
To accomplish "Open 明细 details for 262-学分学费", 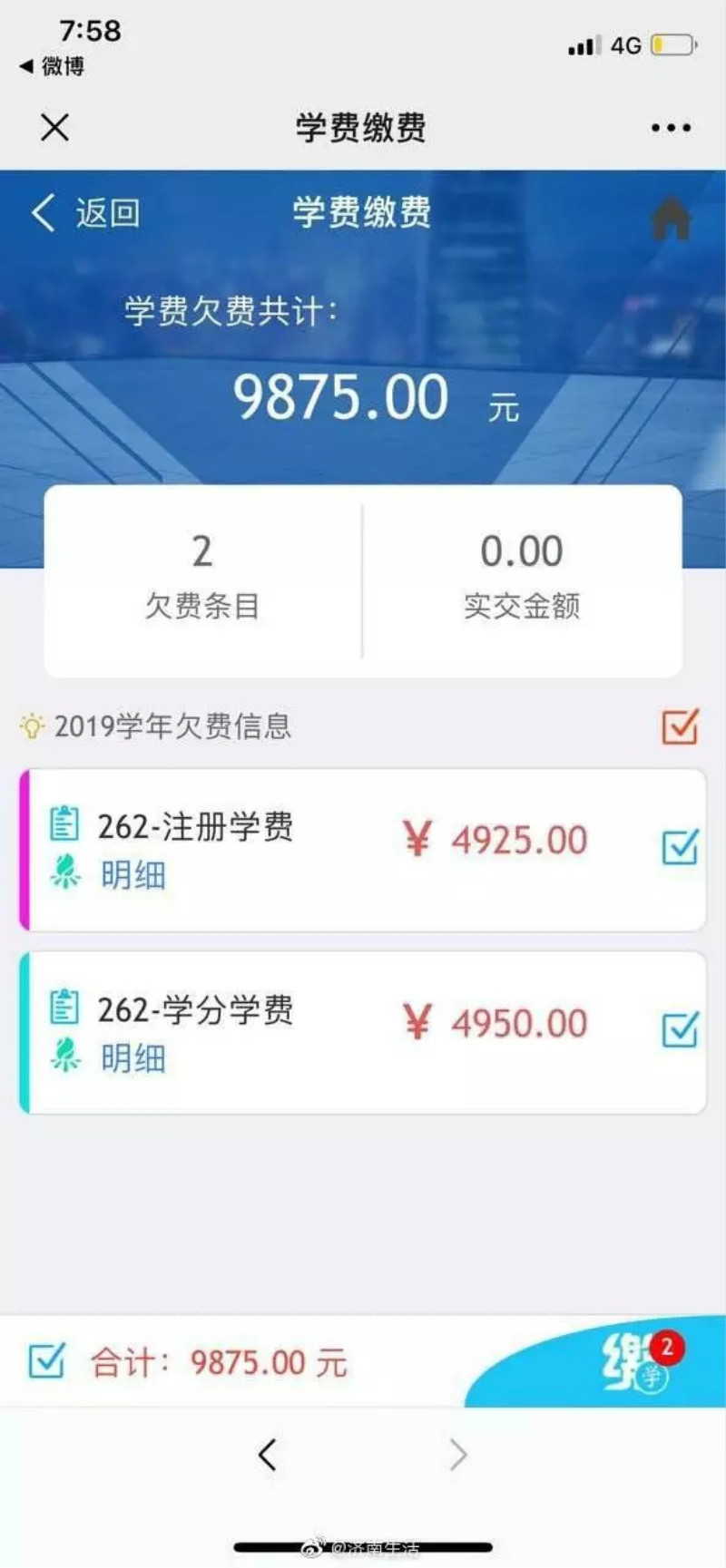I will (132, 1058).
